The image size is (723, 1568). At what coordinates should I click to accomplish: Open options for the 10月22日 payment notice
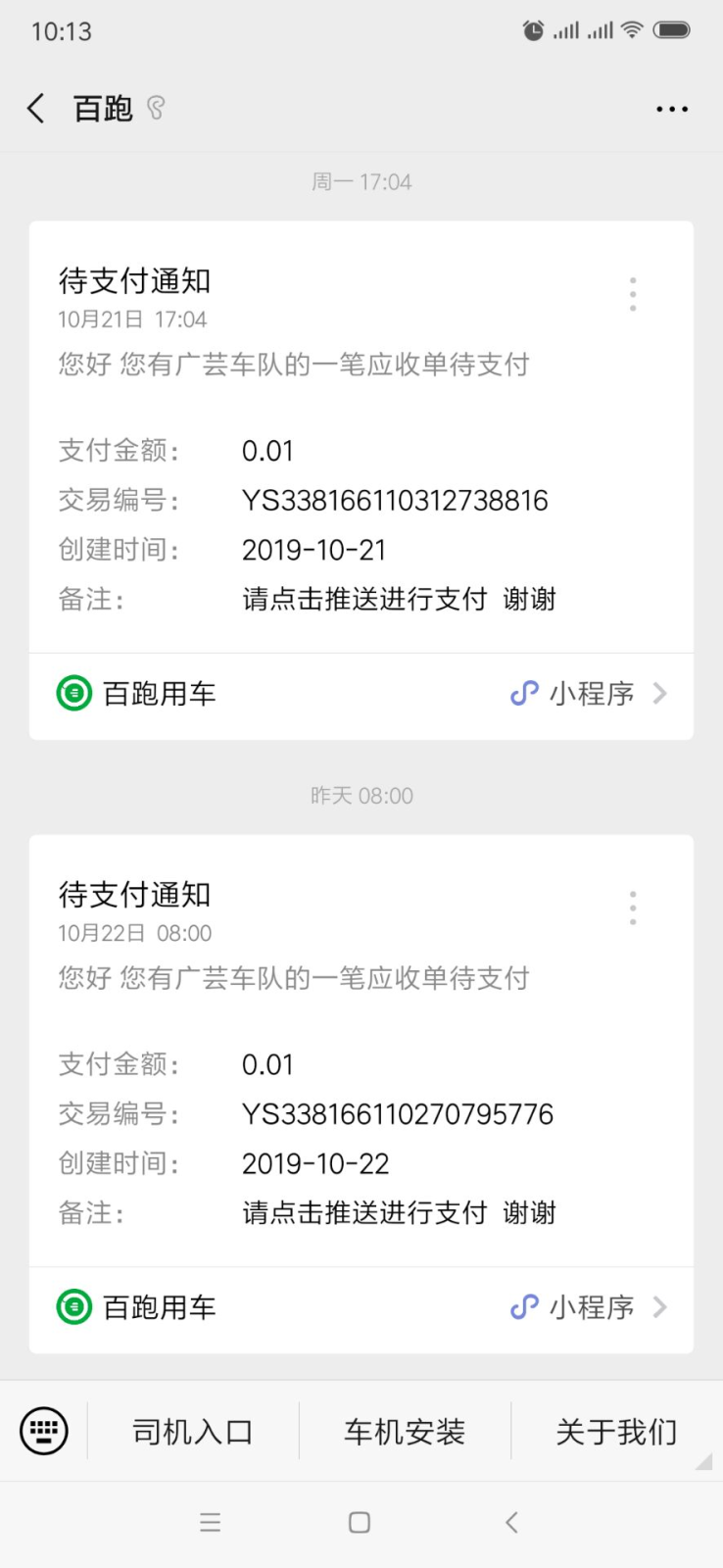click(633, 908)
